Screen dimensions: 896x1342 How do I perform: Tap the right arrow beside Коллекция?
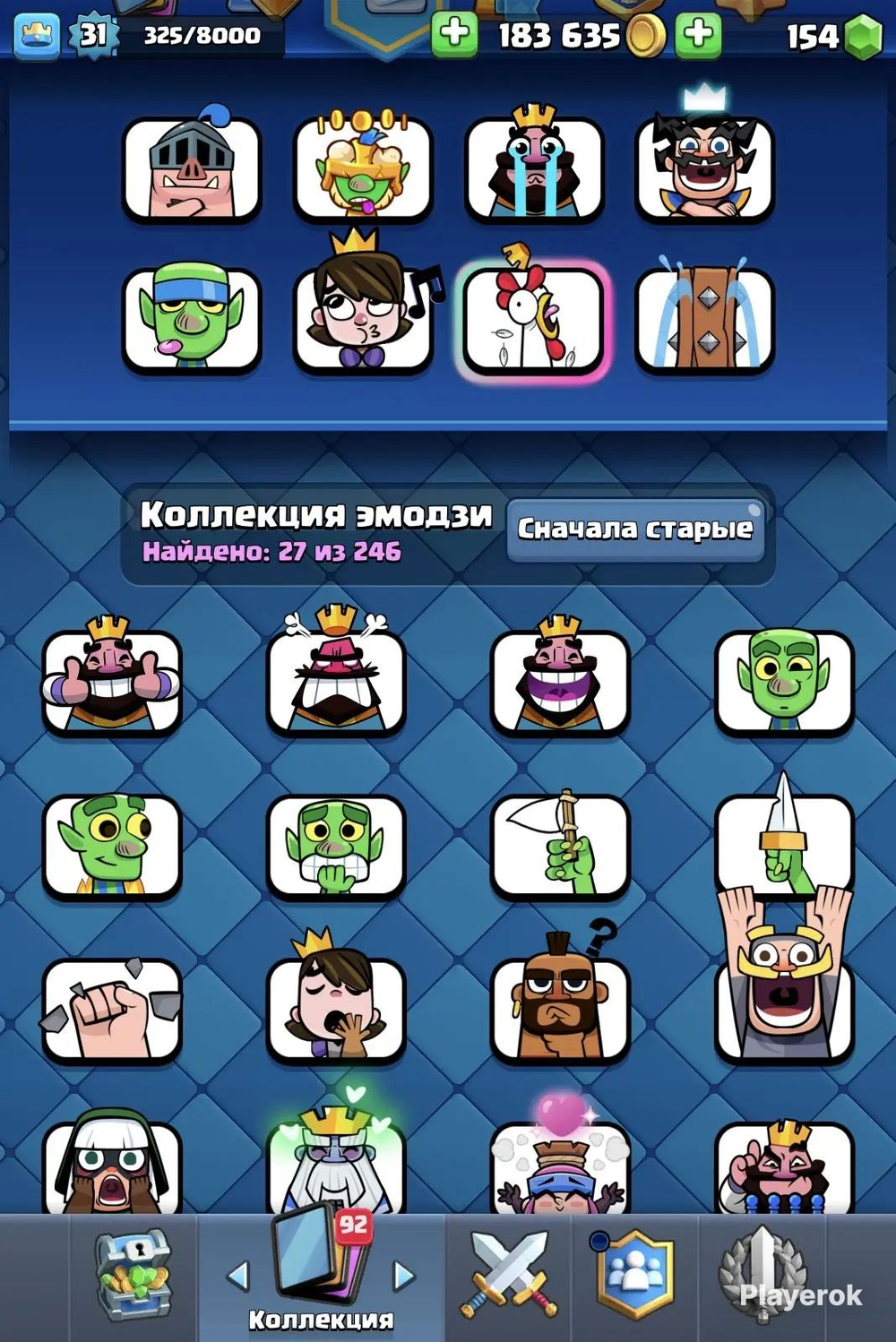tap(404, 1275)
